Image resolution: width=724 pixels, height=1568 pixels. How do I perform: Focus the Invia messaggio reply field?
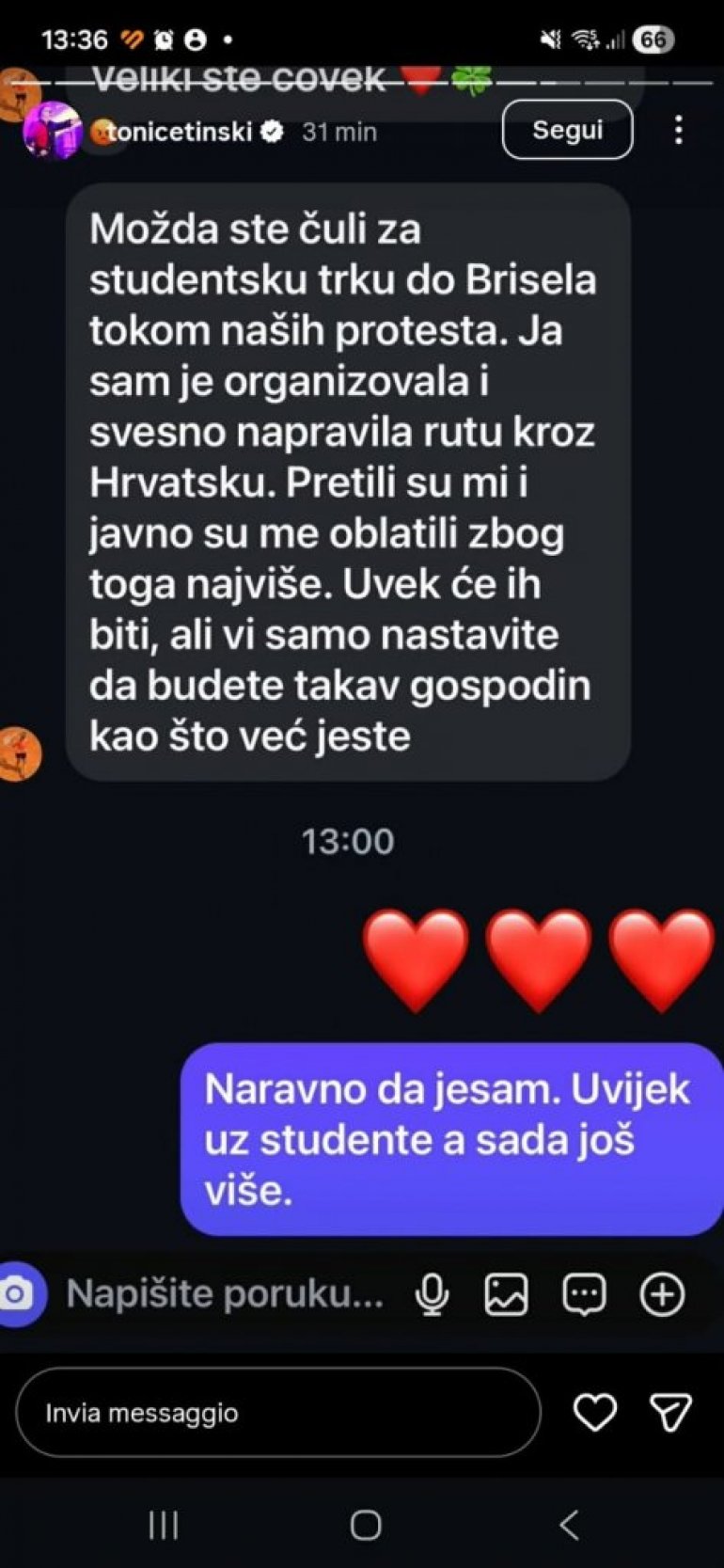click(x=277, y=1413)
